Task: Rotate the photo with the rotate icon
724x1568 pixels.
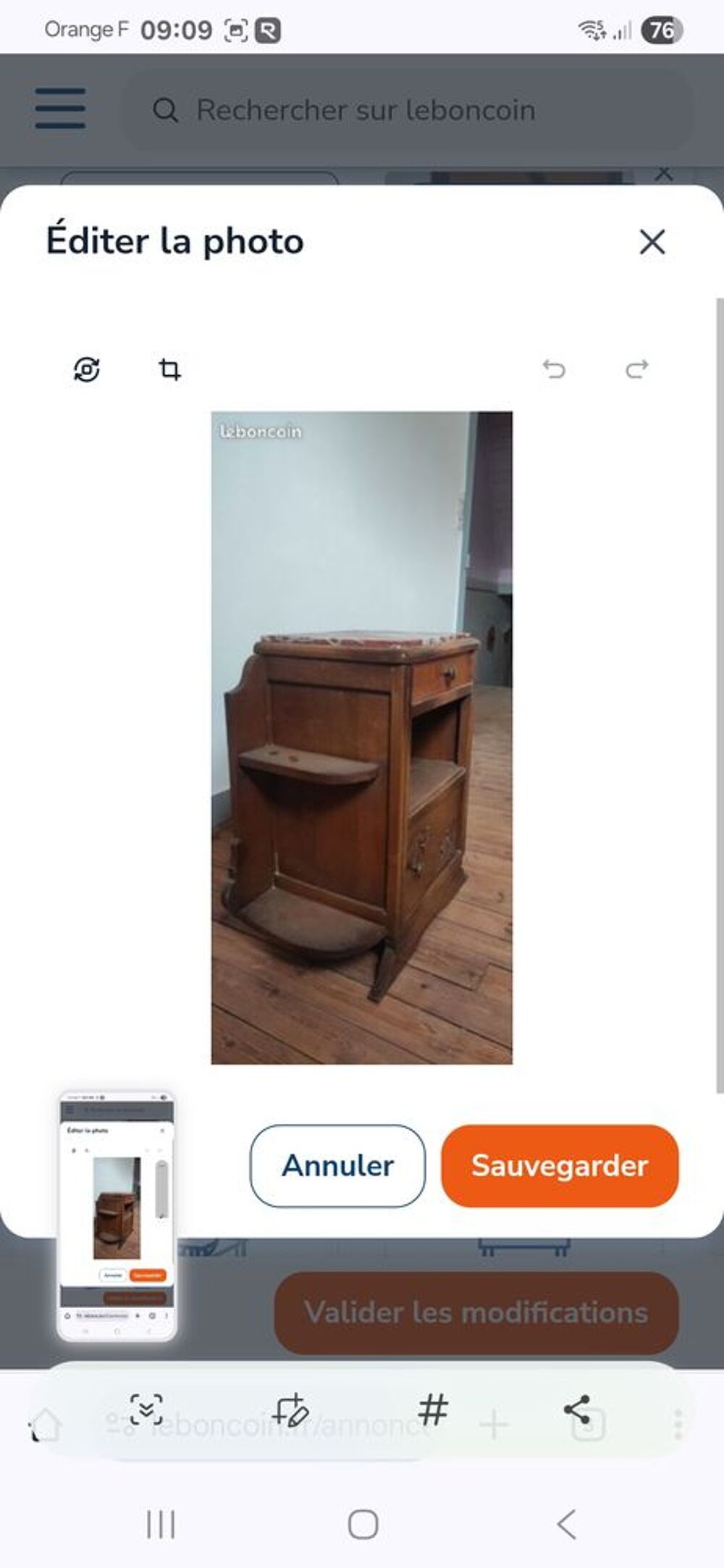Action: [x=87, y=369]
